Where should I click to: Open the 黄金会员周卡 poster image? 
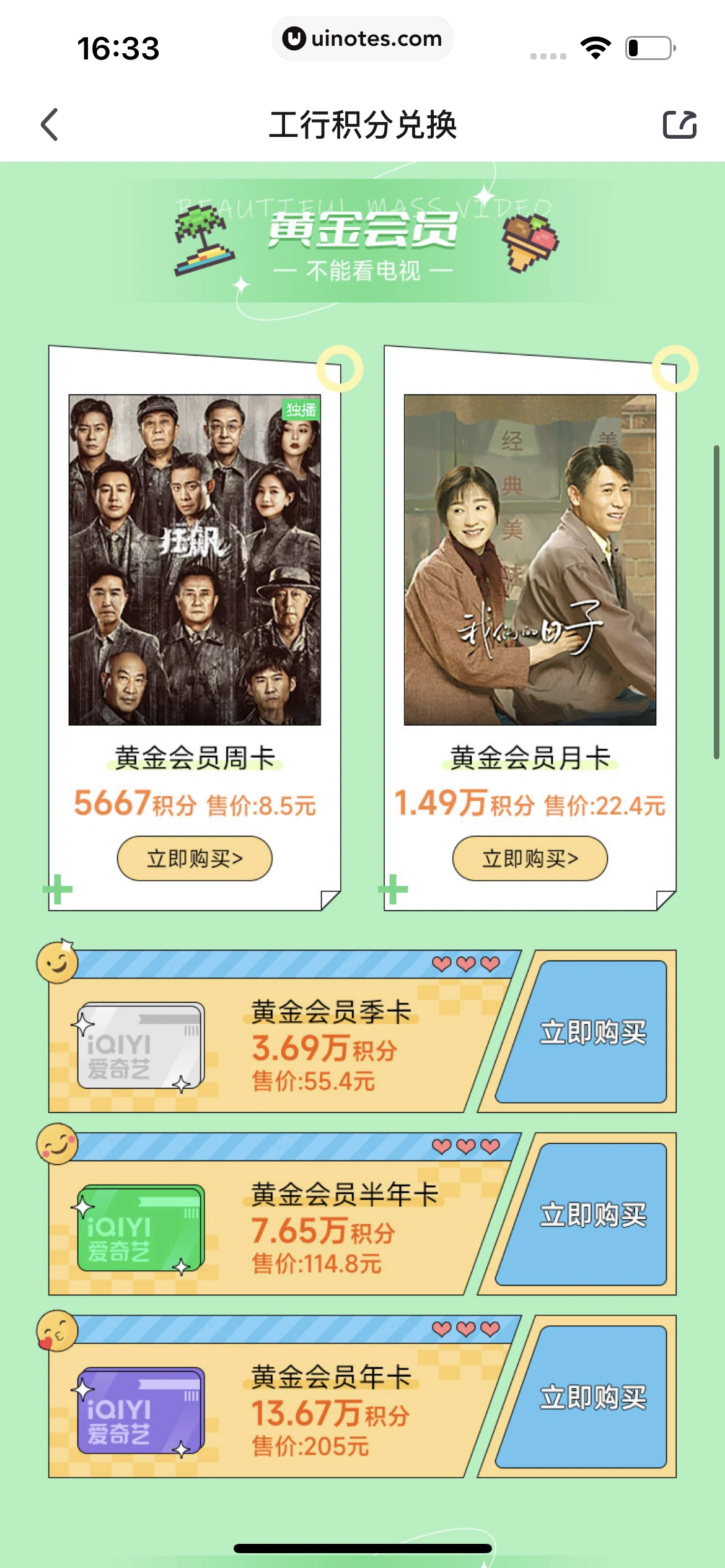pyautogui.click(x=195, y=560)
